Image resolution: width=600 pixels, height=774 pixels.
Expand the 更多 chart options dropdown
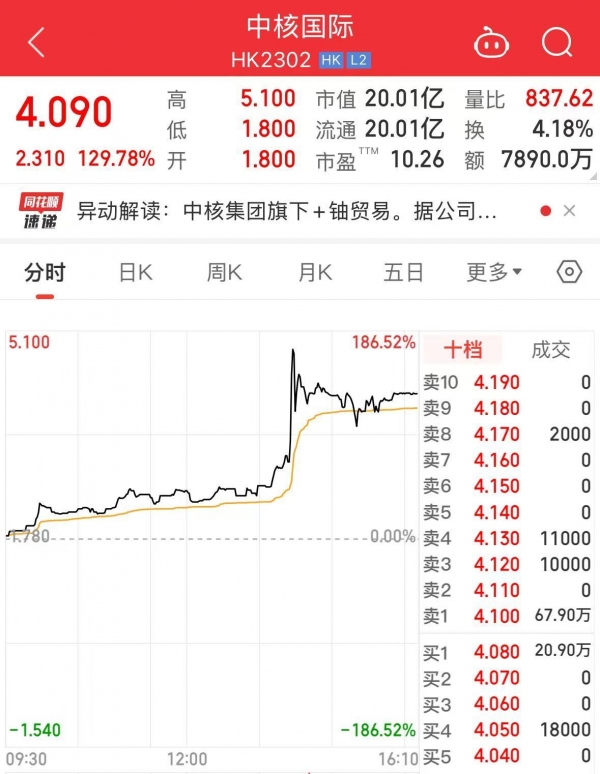point(494,272)
